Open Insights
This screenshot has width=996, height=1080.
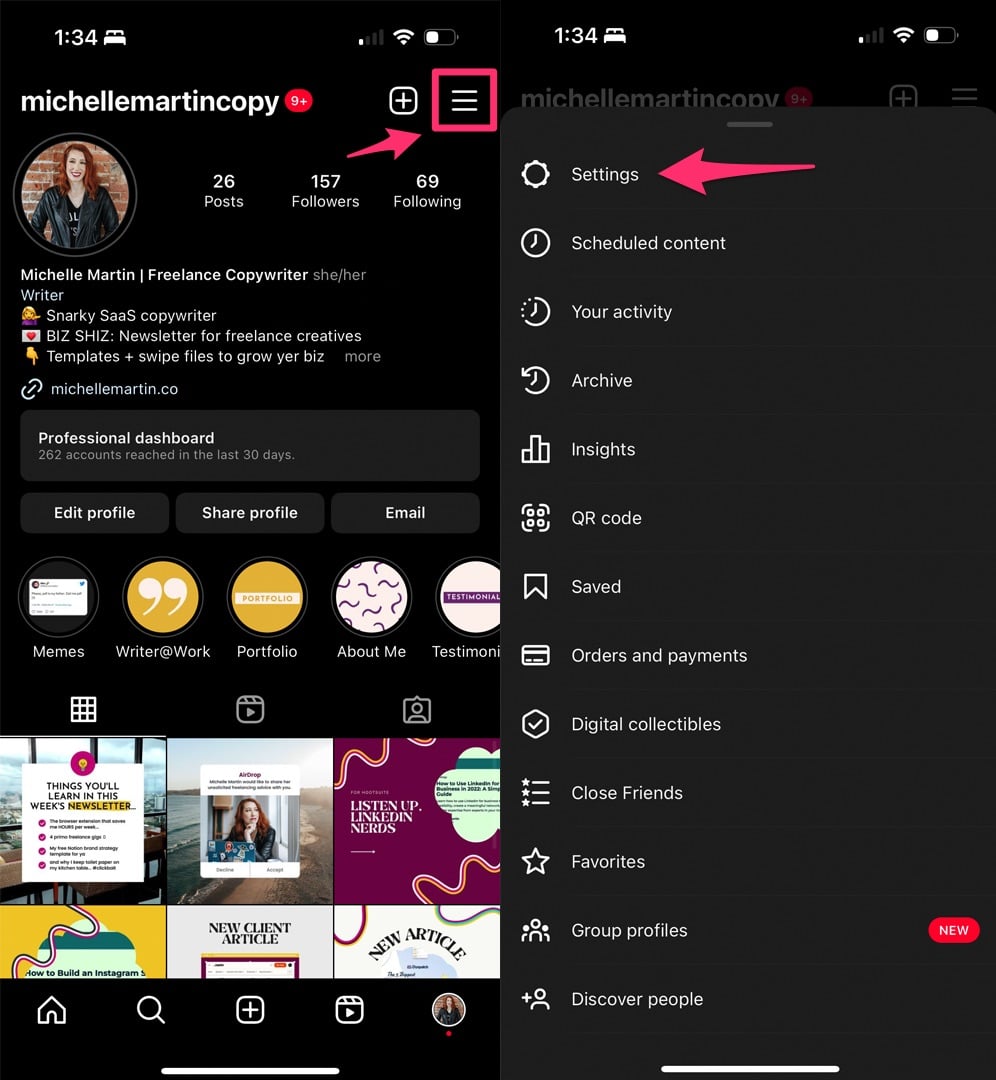pyautogui.click(x=602, y=449)
